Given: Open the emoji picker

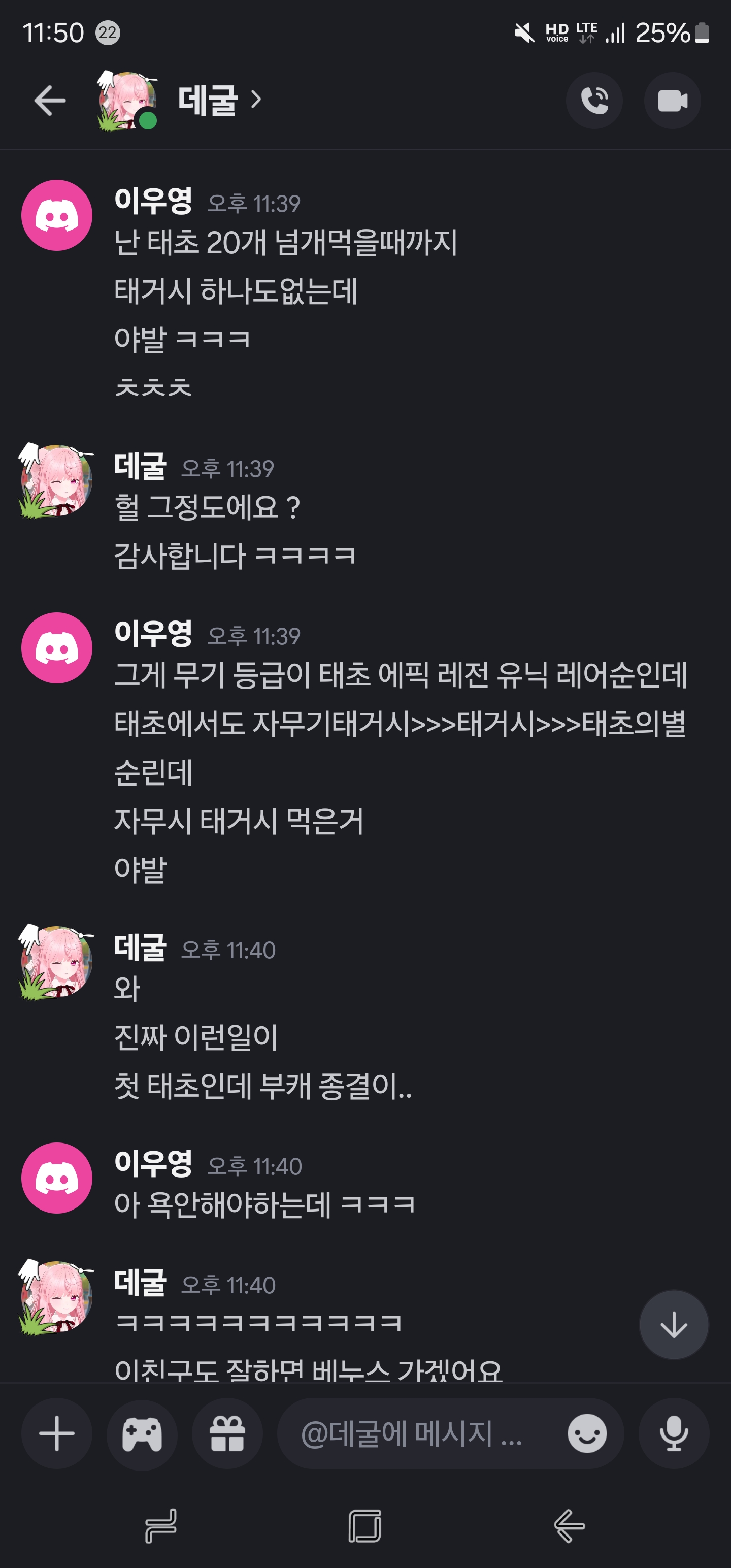Looking at the screenshot, I should pyautogui.click(x=587, y=1434).
